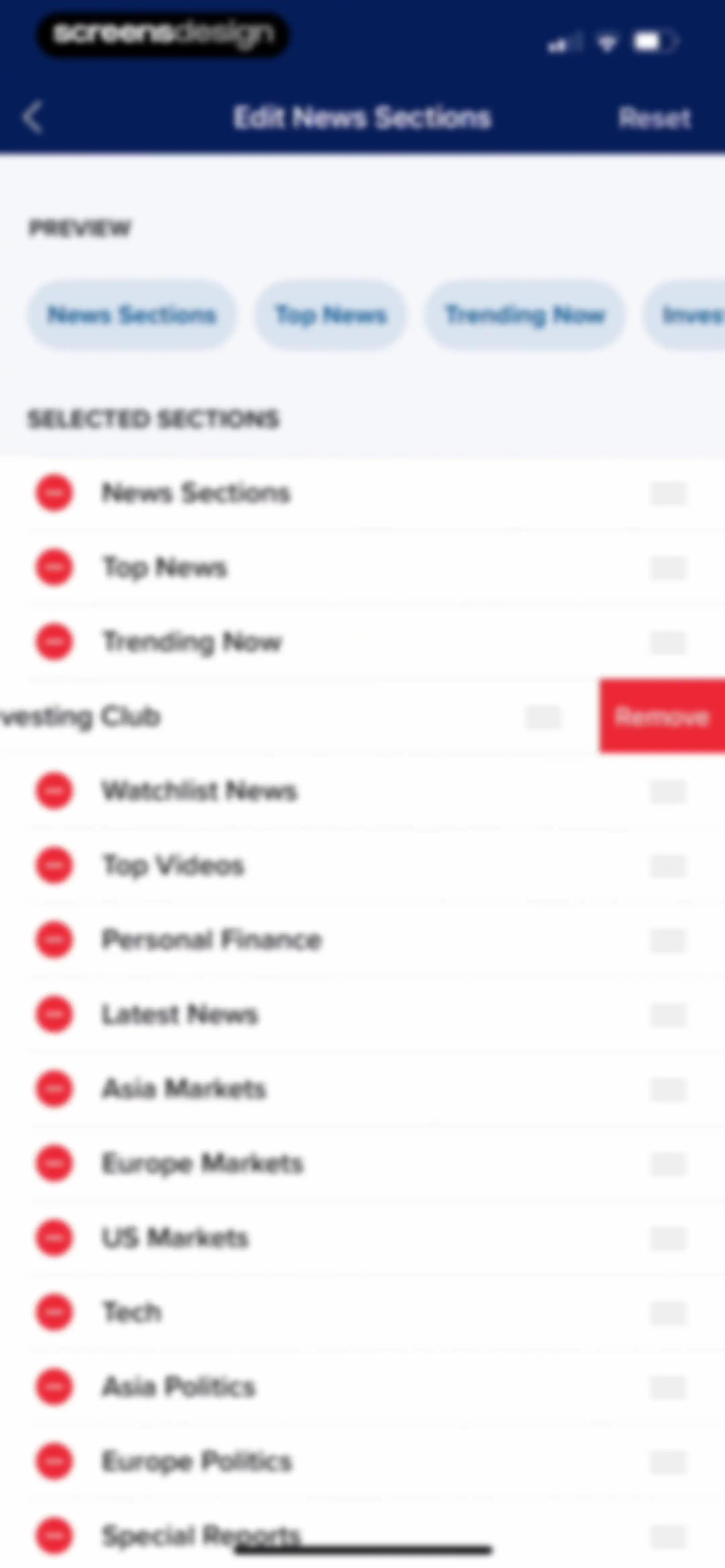Remove Asia Politics from the list
This screenshot has height=1568, width=725.
54,1387
